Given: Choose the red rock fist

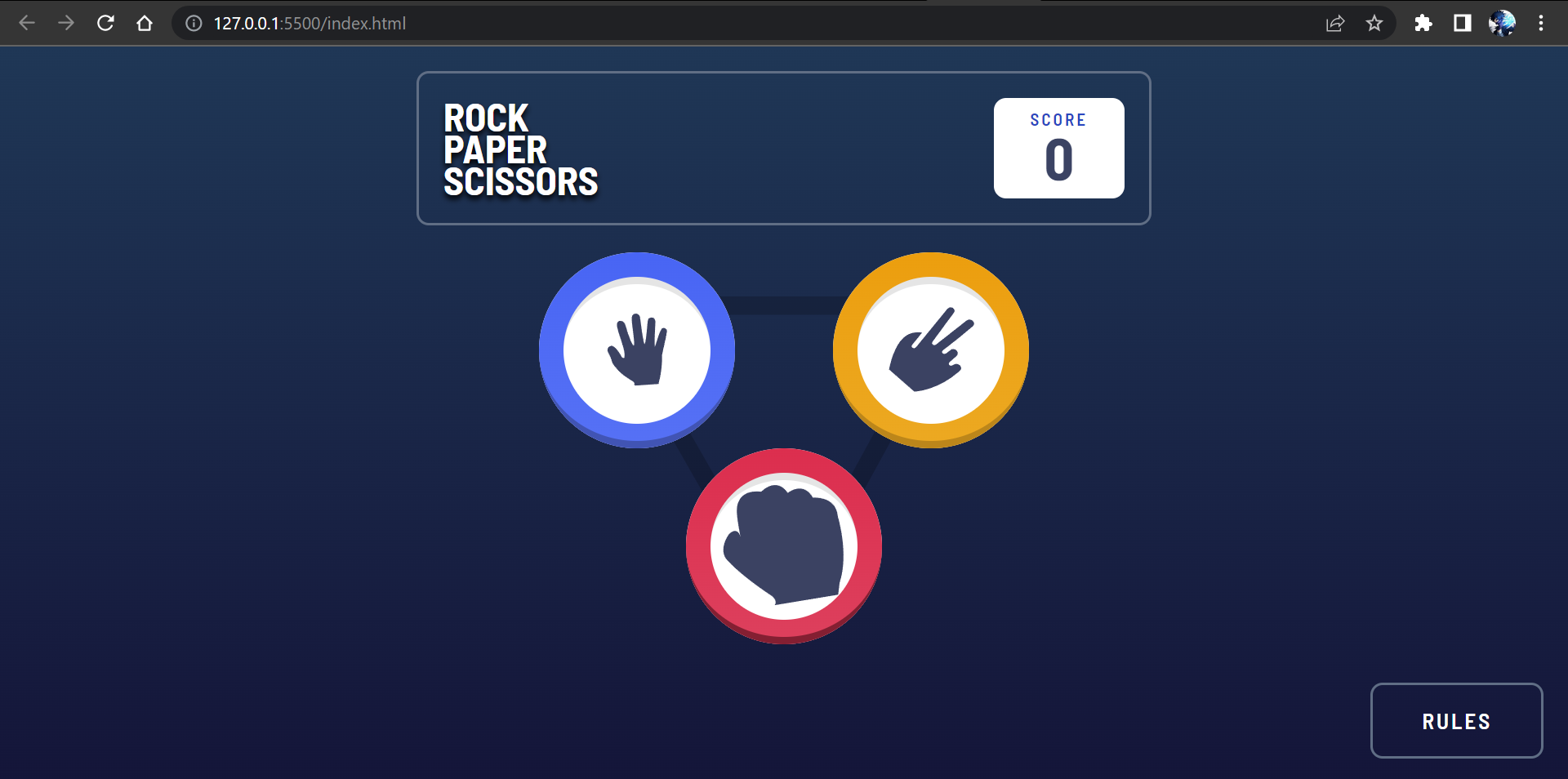Looking at the screenshot, I should pyautogui.click(x=784, y=546).
